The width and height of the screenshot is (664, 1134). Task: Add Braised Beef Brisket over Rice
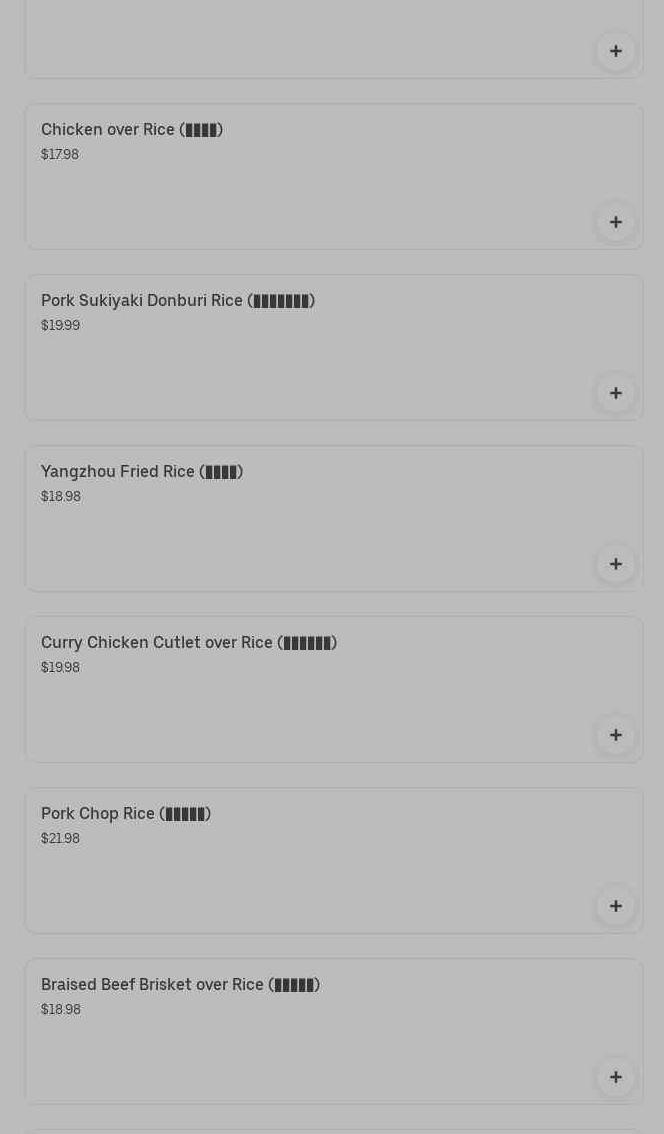[616, 1077]
